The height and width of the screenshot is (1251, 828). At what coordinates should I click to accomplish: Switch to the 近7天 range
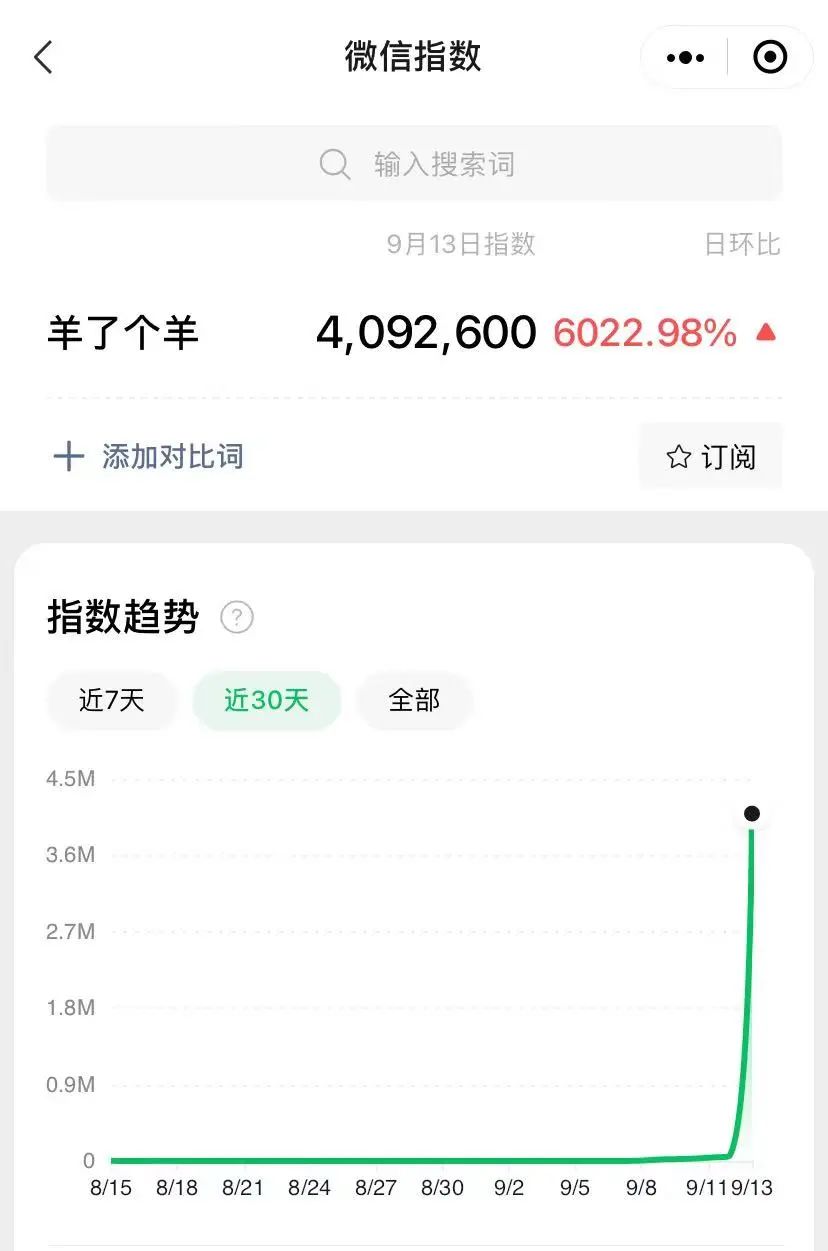tap(112, 700)
